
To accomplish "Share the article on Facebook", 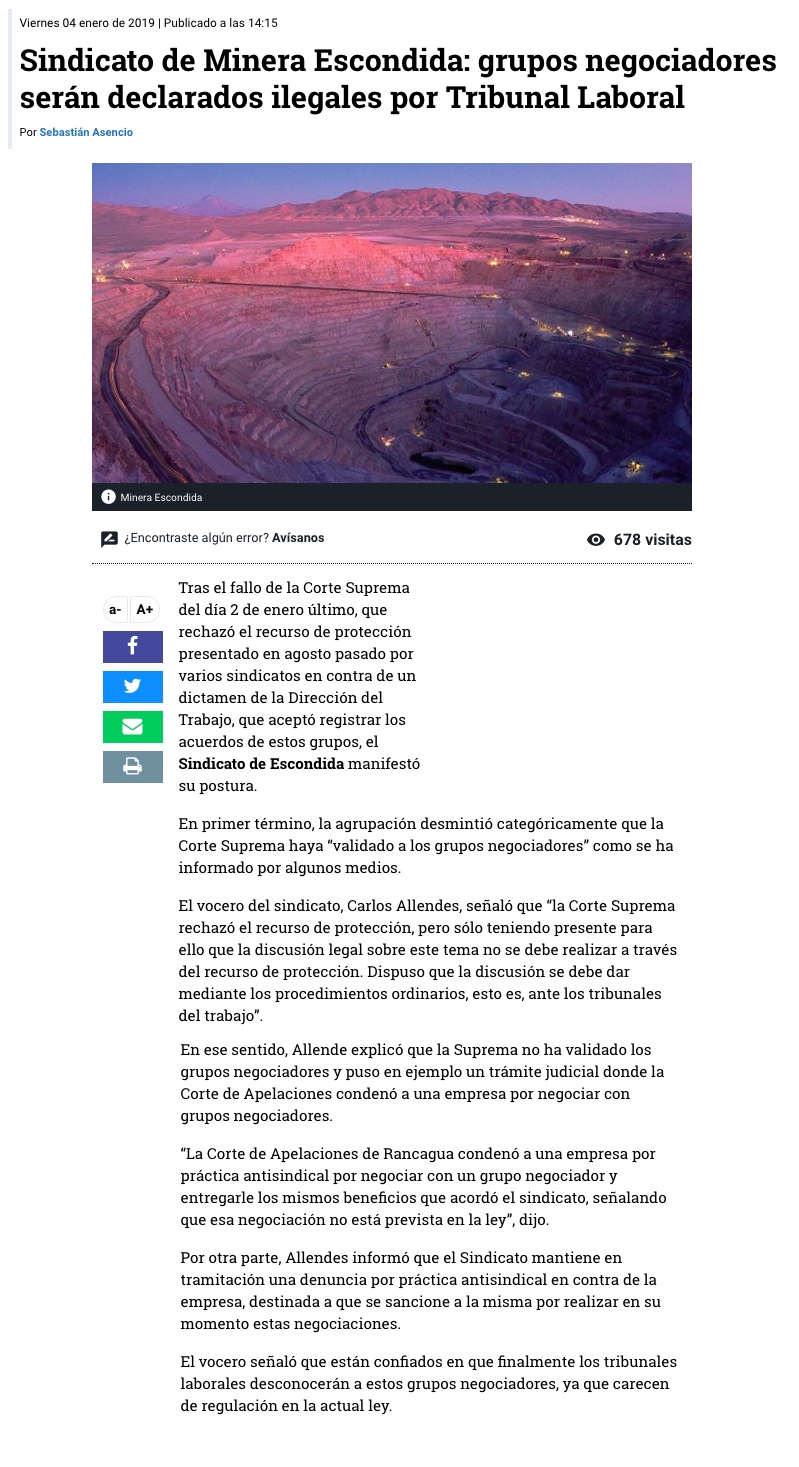I will (132, 647).
